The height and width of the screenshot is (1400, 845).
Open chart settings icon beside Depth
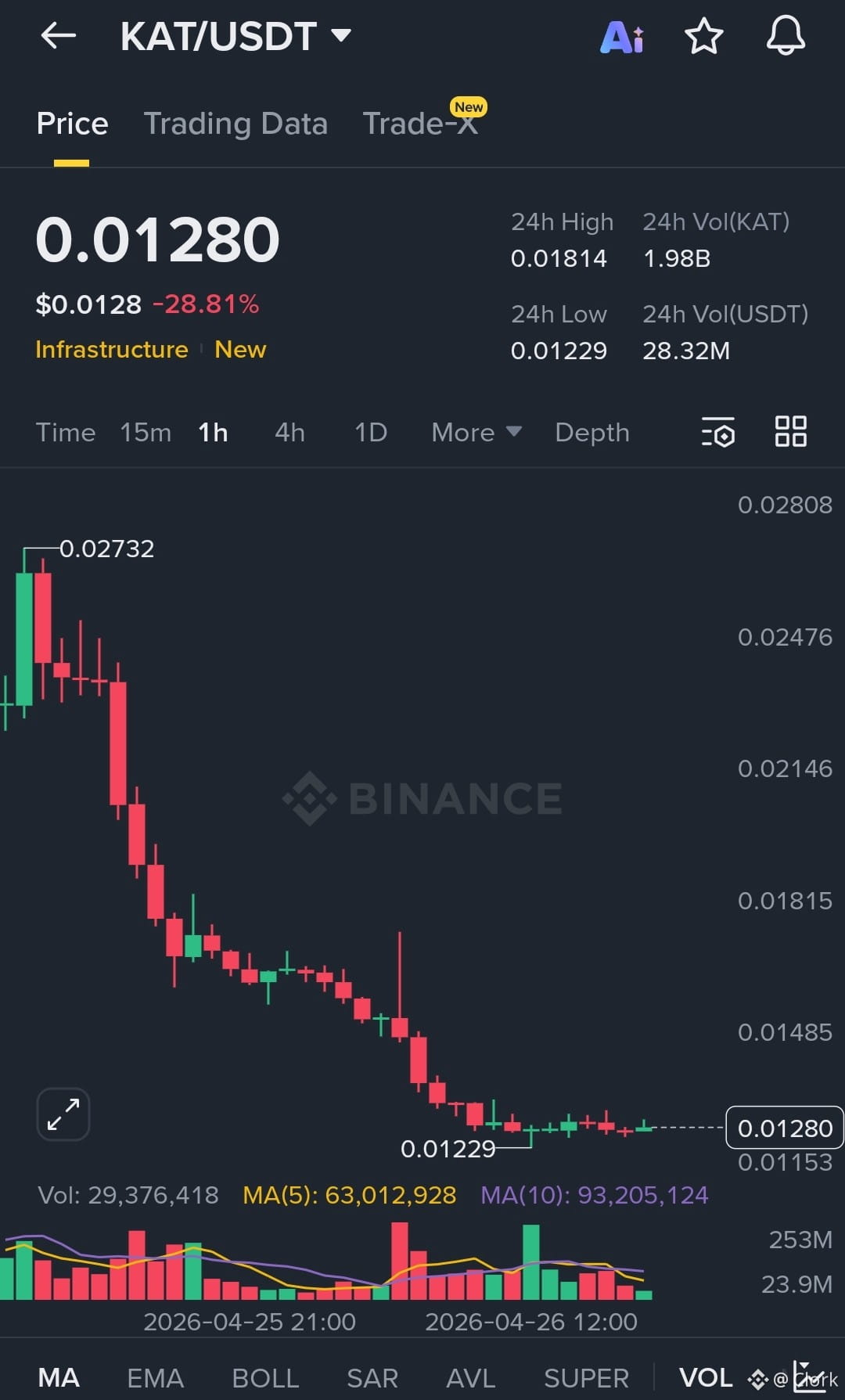pyautogui.click(x=718, y=432)
